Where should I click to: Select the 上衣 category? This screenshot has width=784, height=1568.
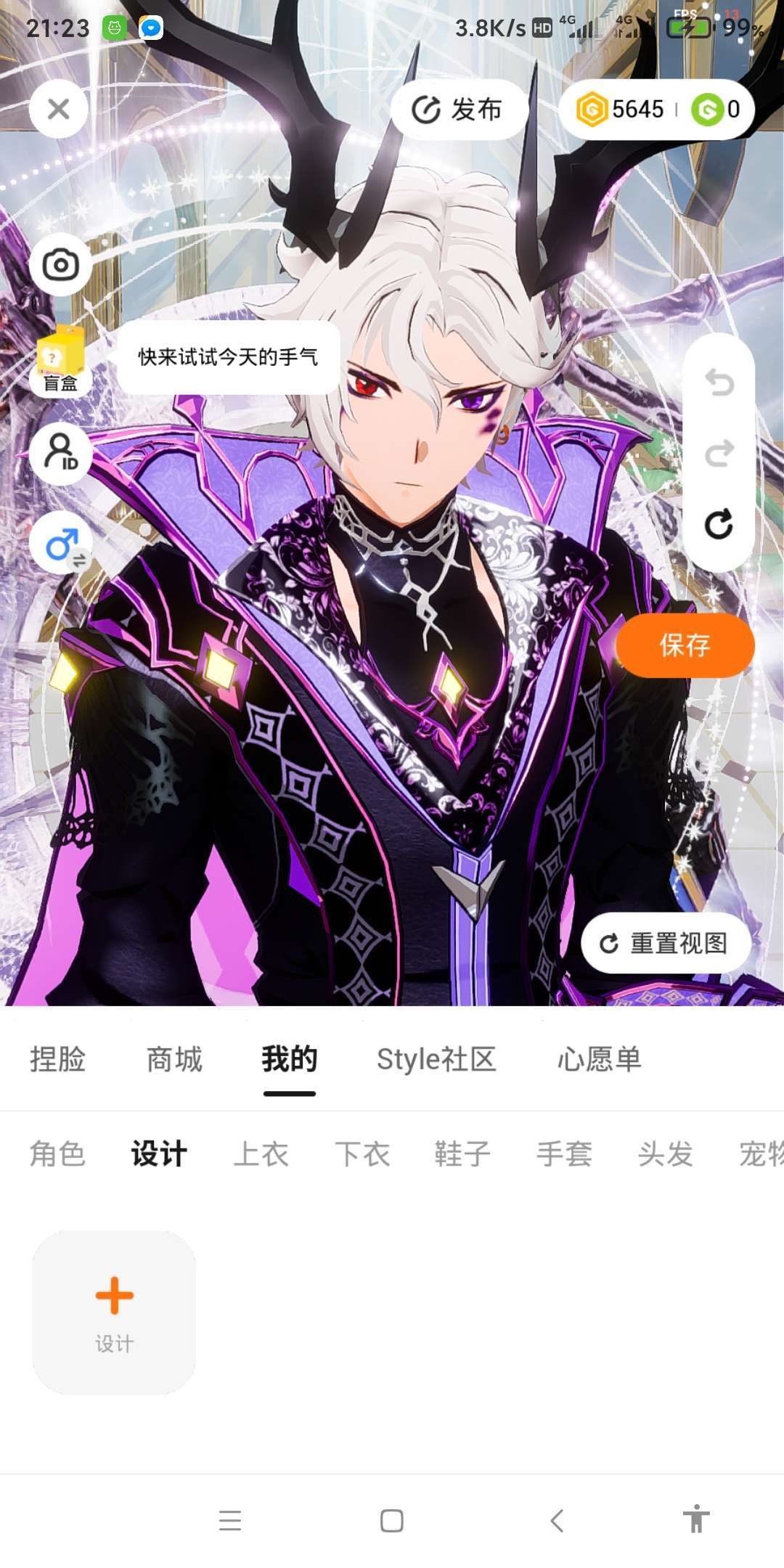coord(261,1153)
